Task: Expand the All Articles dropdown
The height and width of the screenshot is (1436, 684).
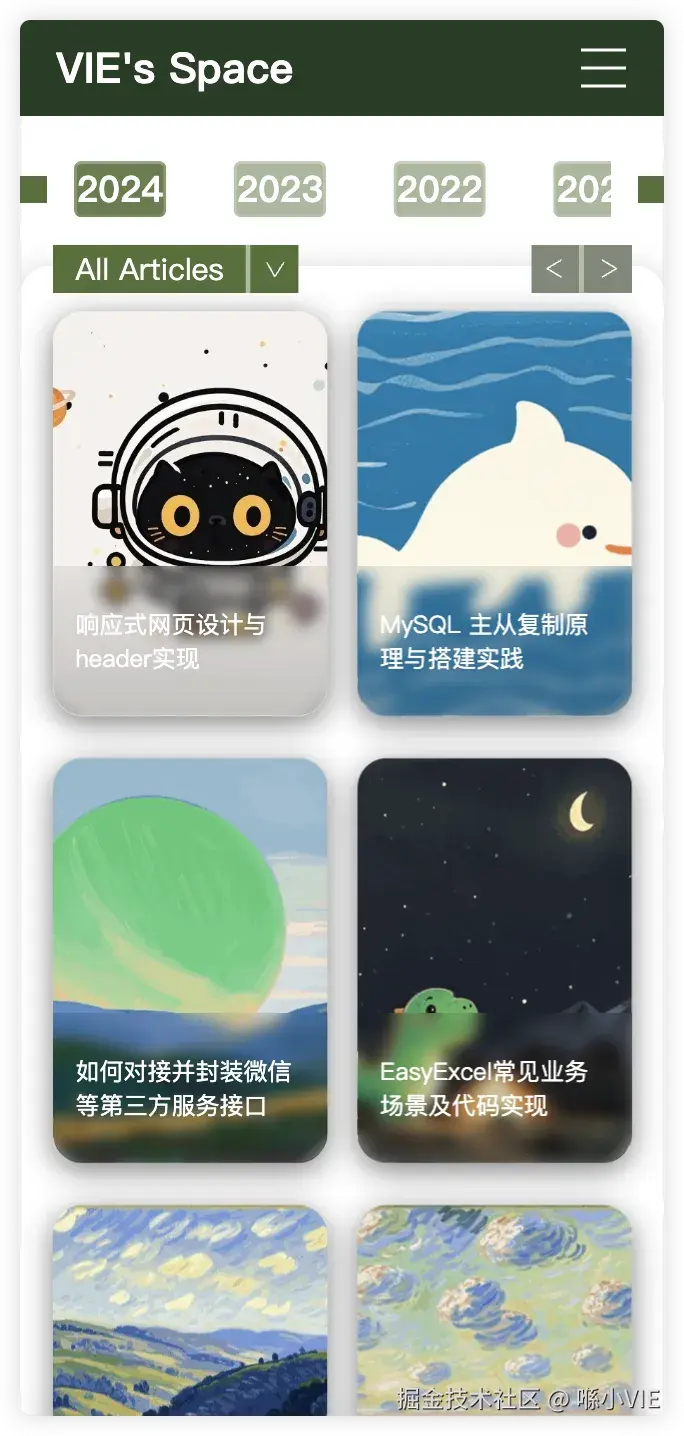Action: [274, 269]
